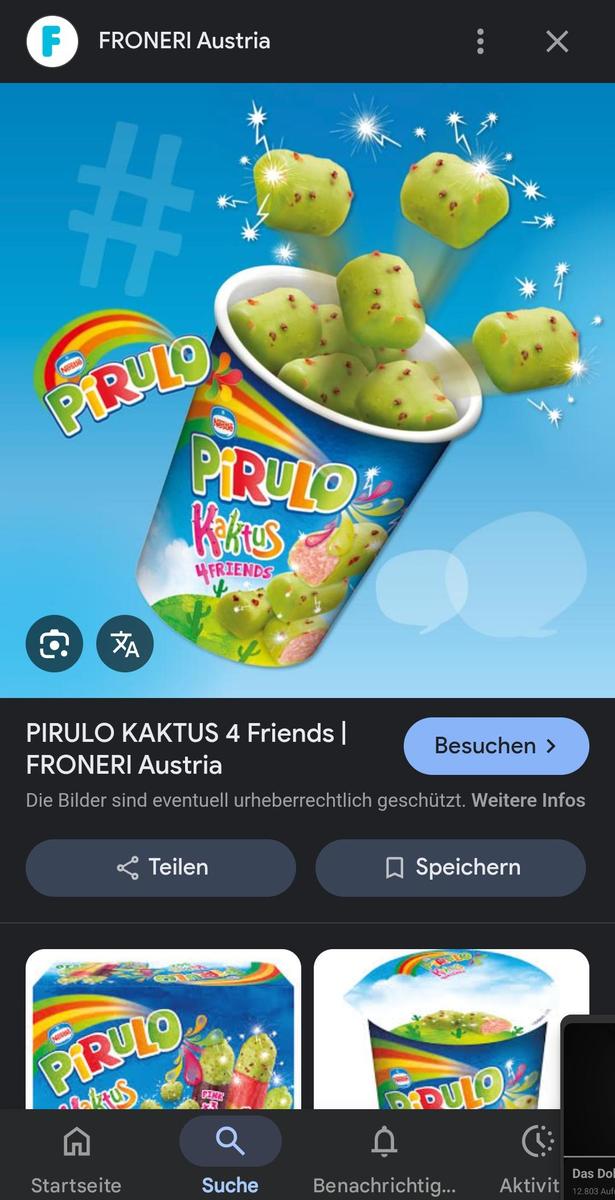Screen dimensions: 615x1200
Task: Close the image viewer
Action: 557,41
